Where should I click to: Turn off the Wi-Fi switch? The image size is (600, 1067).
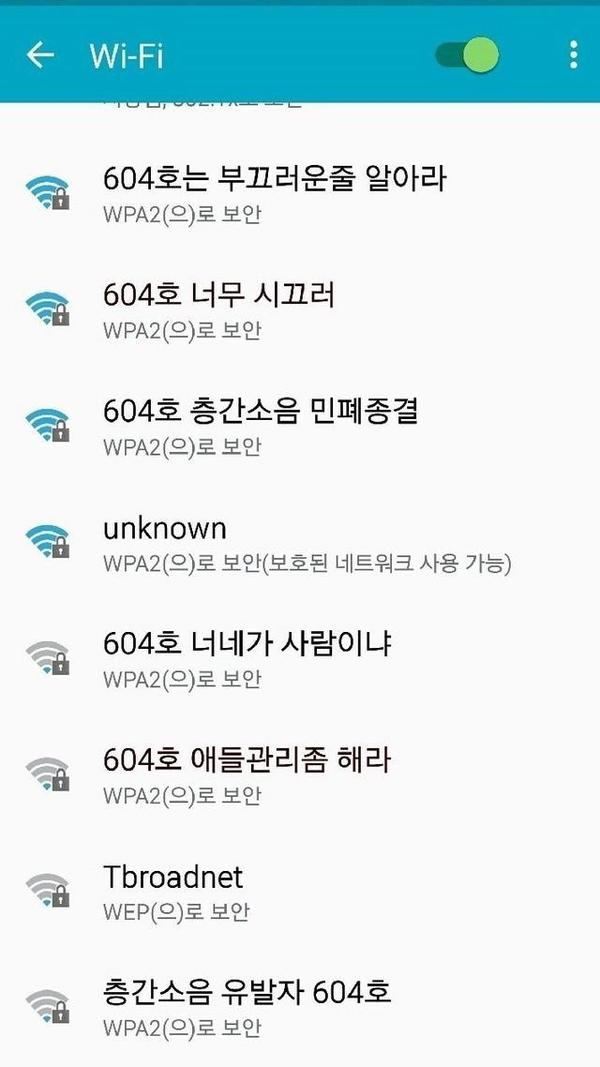tap(467, 55)
